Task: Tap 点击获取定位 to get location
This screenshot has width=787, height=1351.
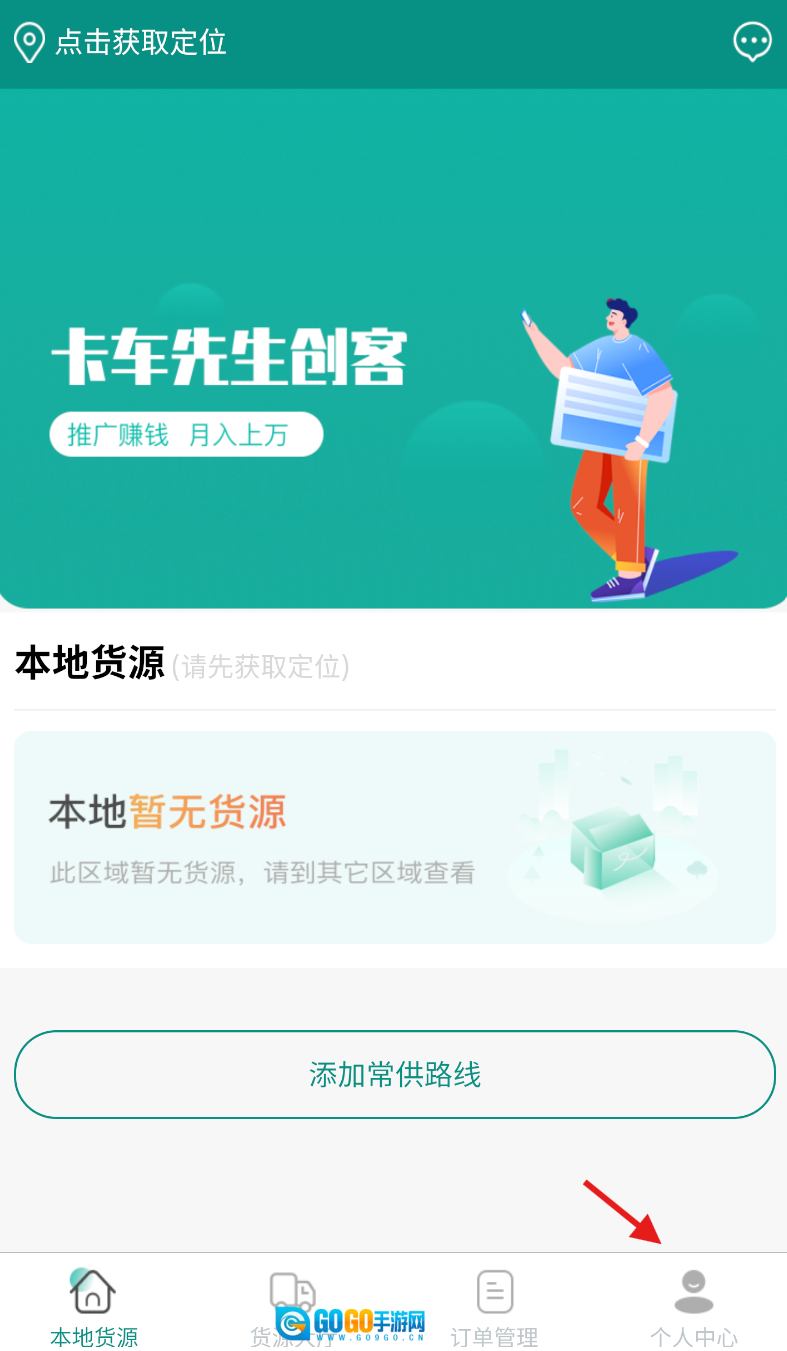Action: point(140,42)
